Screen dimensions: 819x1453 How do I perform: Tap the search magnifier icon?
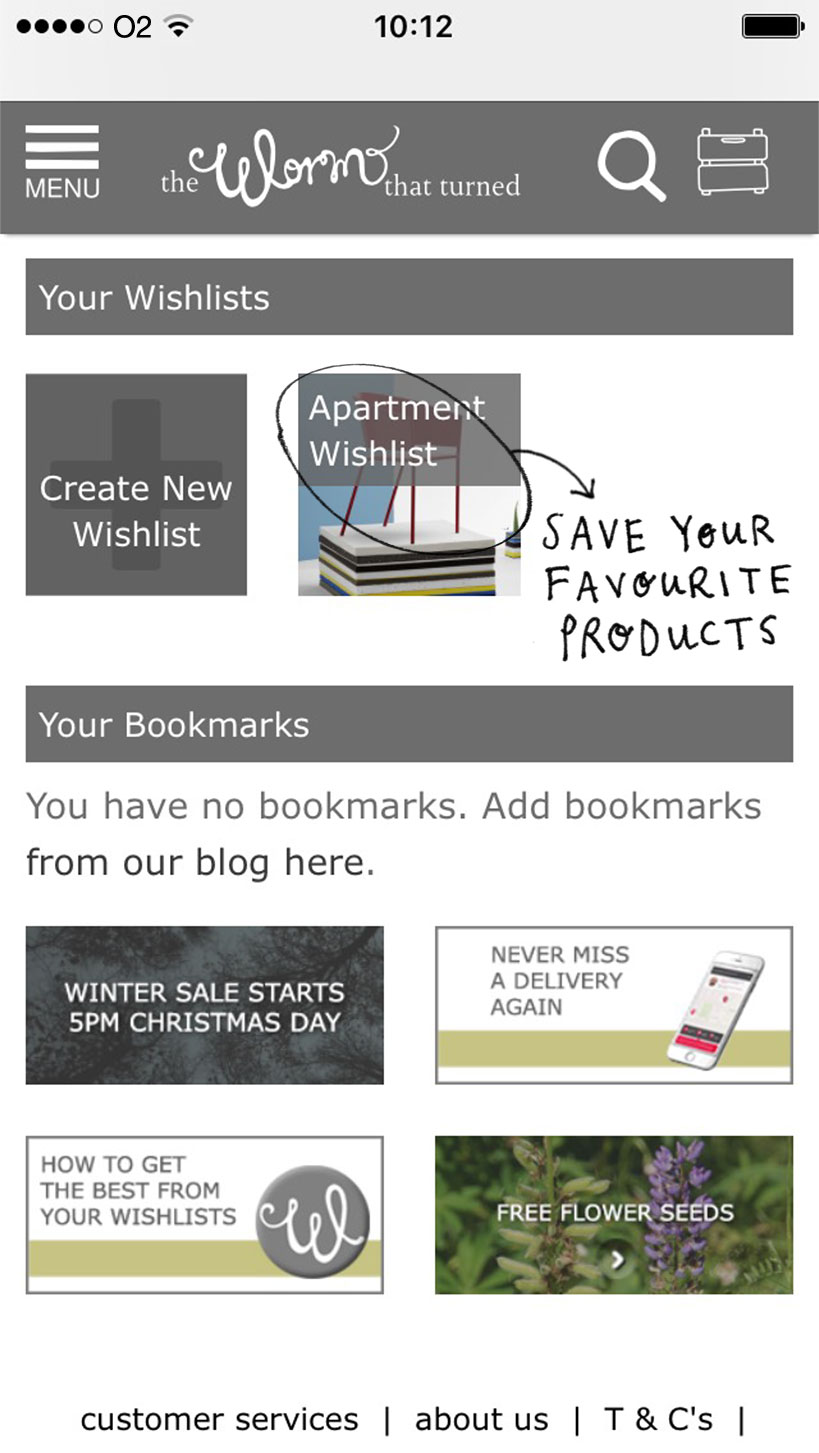click(x=631, y=166)
